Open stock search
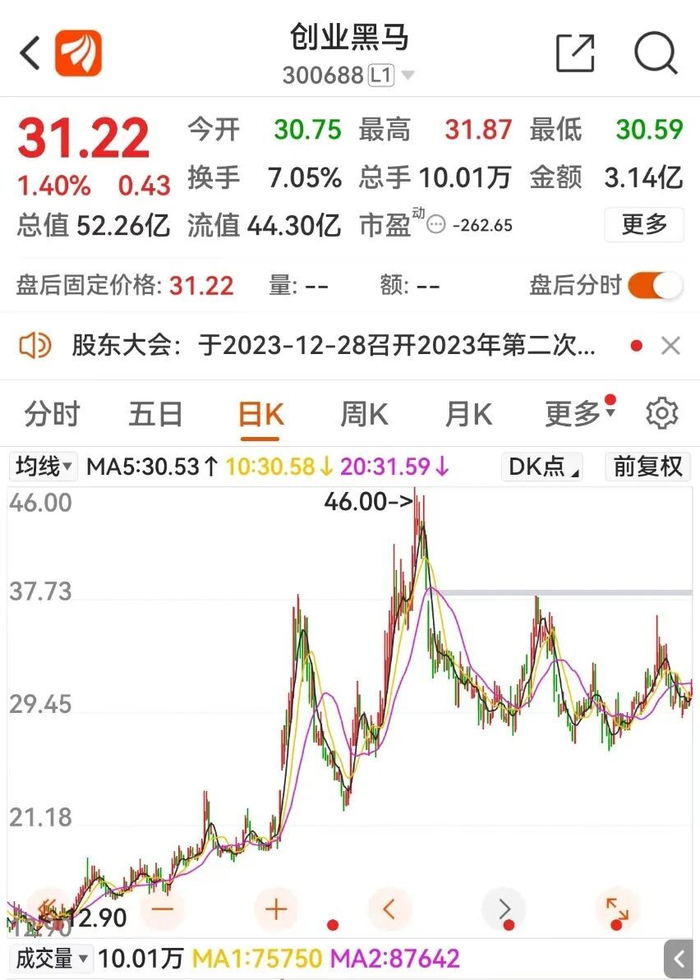Screen dimensions: 700x980 [655, 54]
